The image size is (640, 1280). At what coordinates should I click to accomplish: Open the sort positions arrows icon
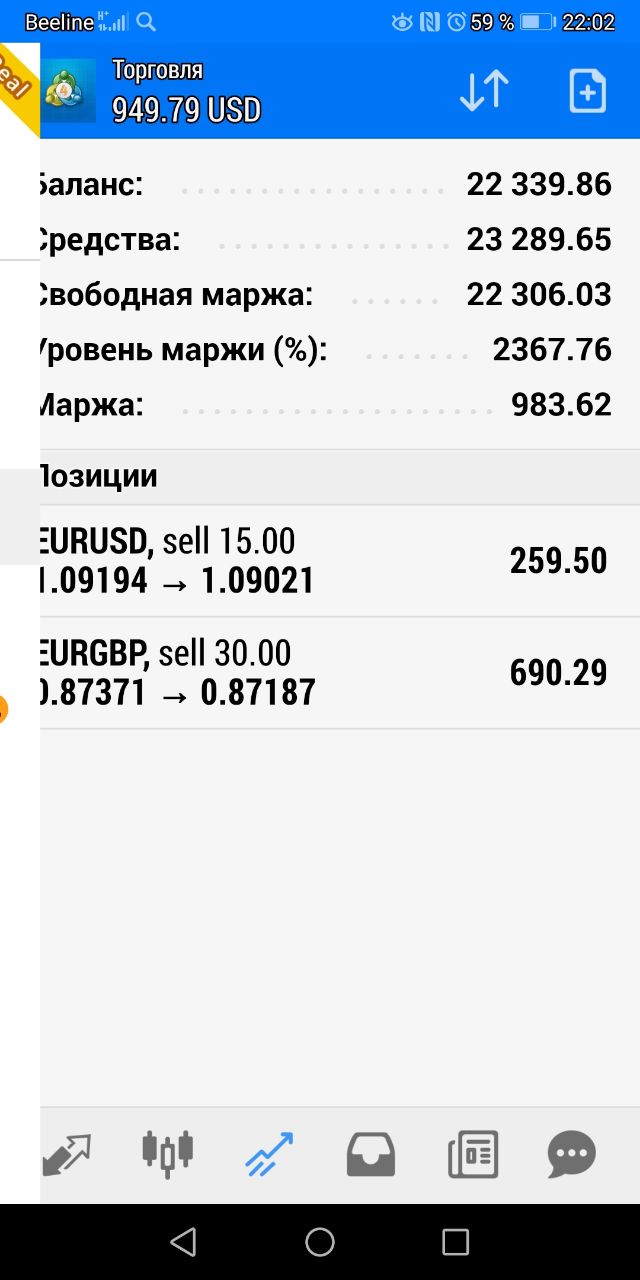(x=484, y=91)
